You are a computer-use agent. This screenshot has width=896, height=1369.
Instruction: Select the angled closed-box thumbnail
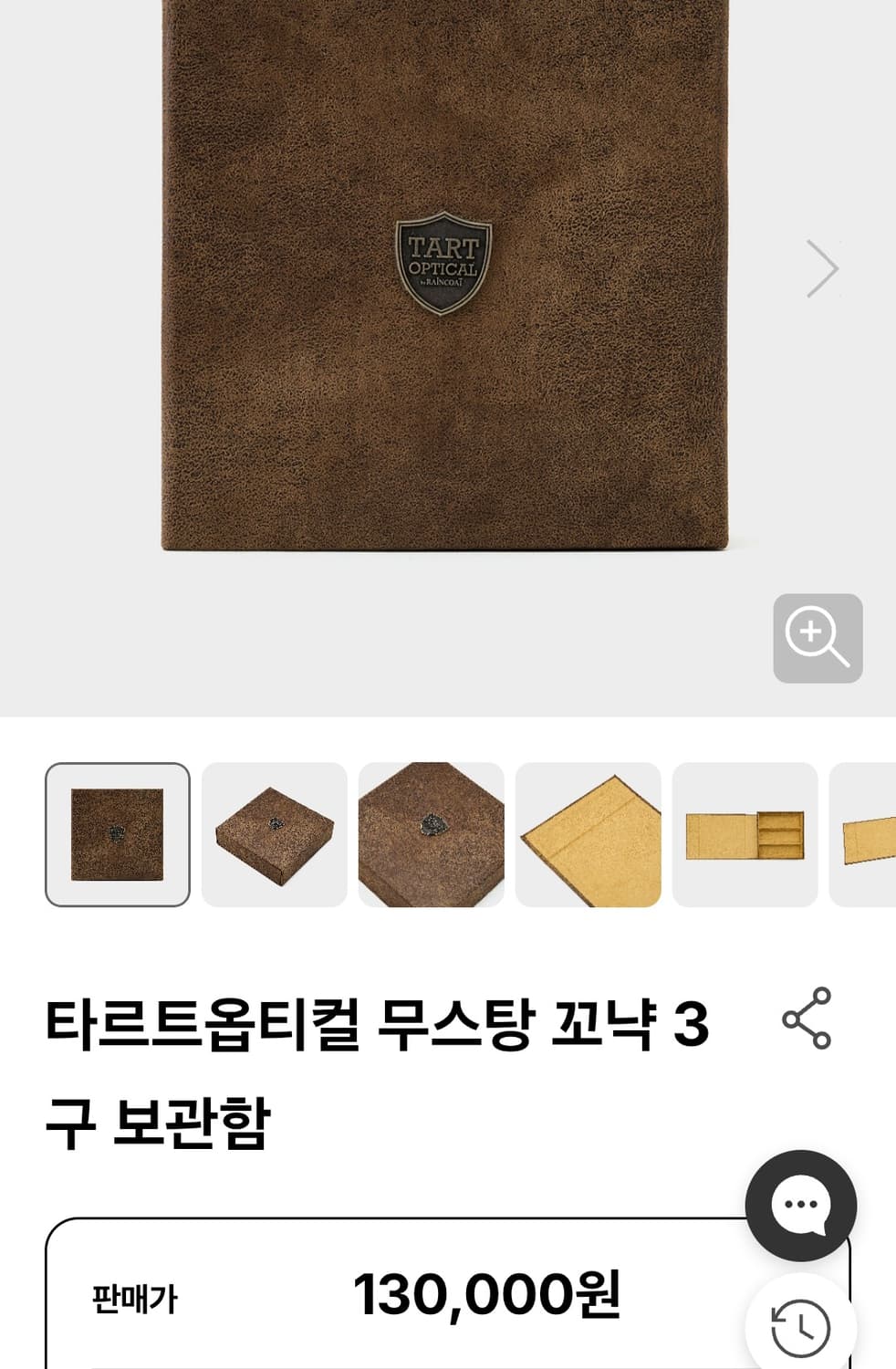[x=274, y=833]
